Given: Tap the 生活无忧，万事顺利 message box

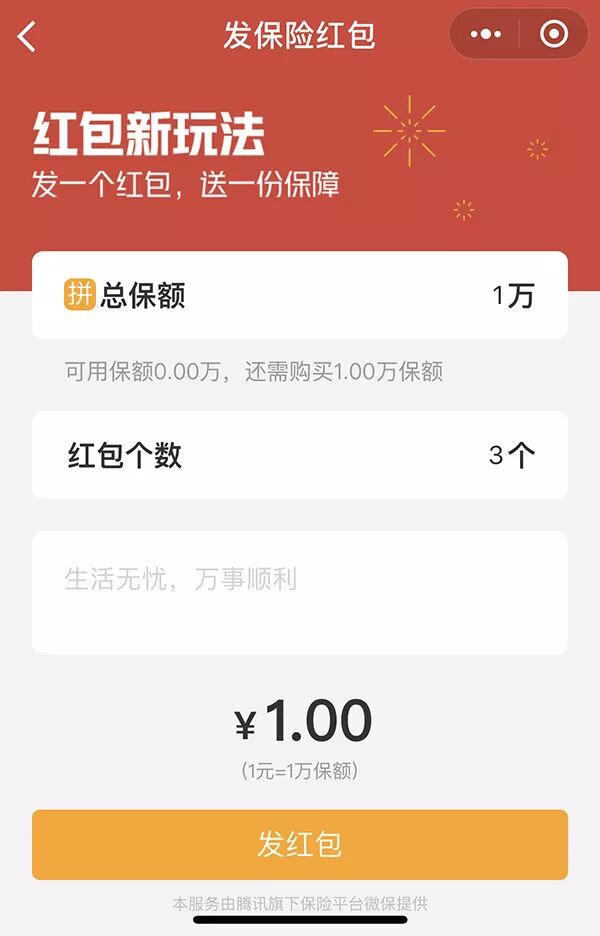Looking at the screenshot, I should pyautogui.click(x=300, y=592).
